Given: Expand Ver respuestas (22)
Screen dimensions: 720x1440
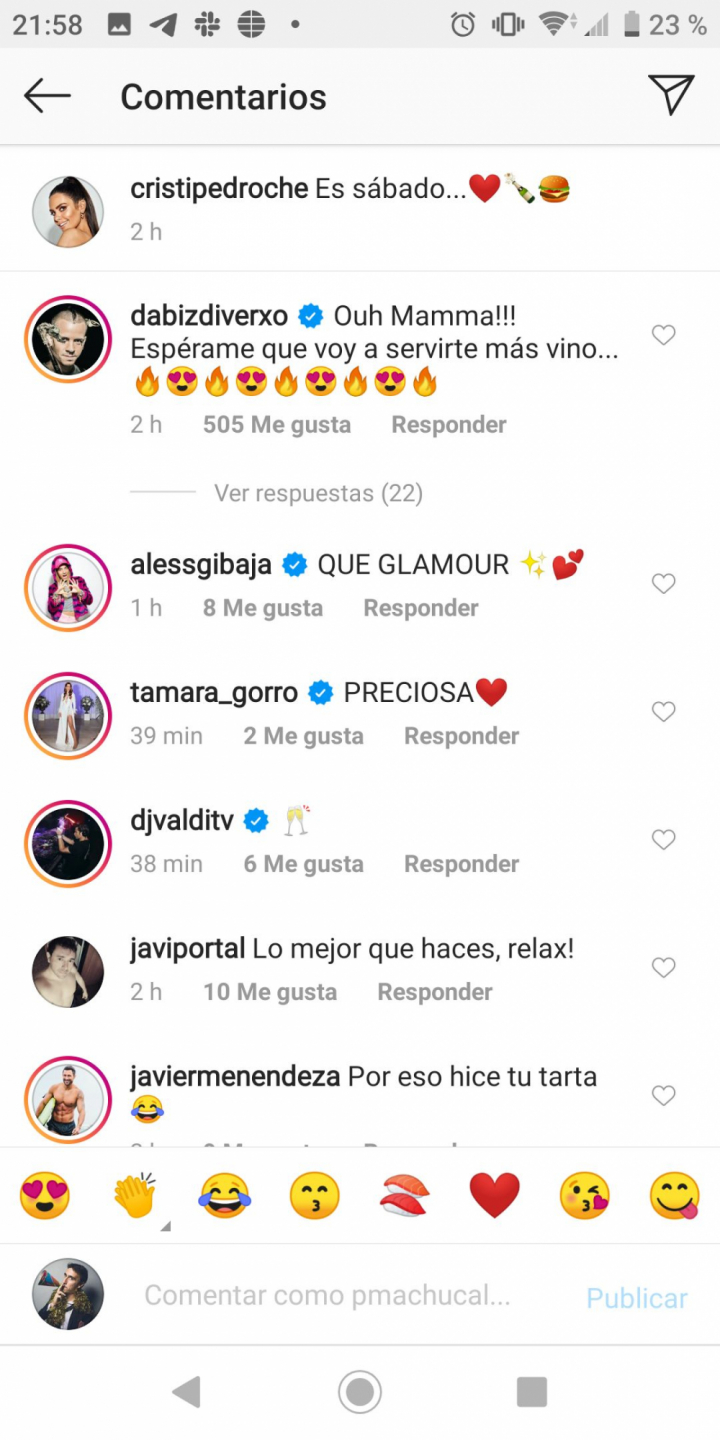Looking at the screenshot, I should [x=318, y=493].
